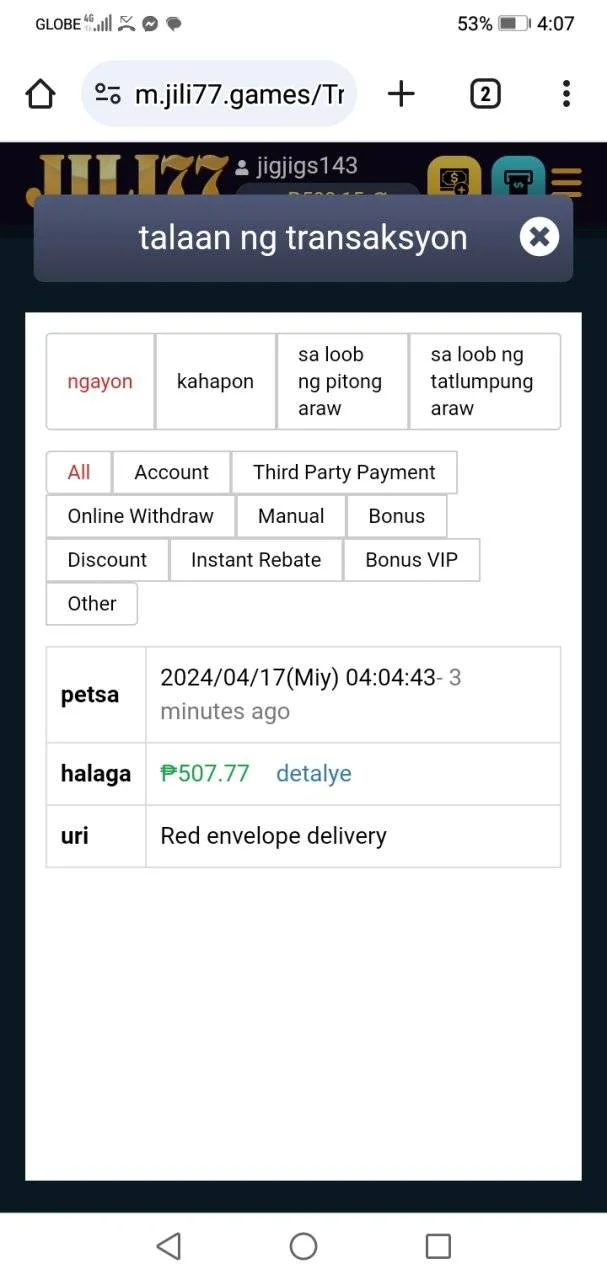
Task: Open the detalye link for ₱507.77
Action: tap(314, 773)
